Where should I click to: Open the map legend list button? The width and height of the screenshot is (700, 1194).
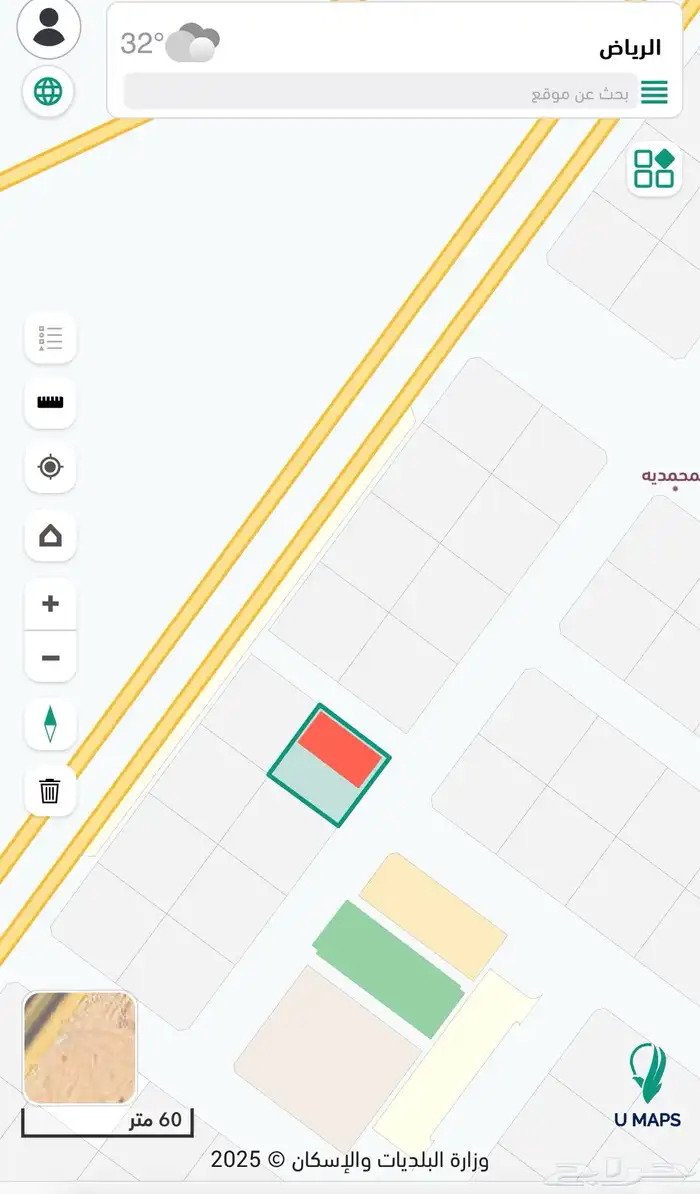[x=50, y=338]
